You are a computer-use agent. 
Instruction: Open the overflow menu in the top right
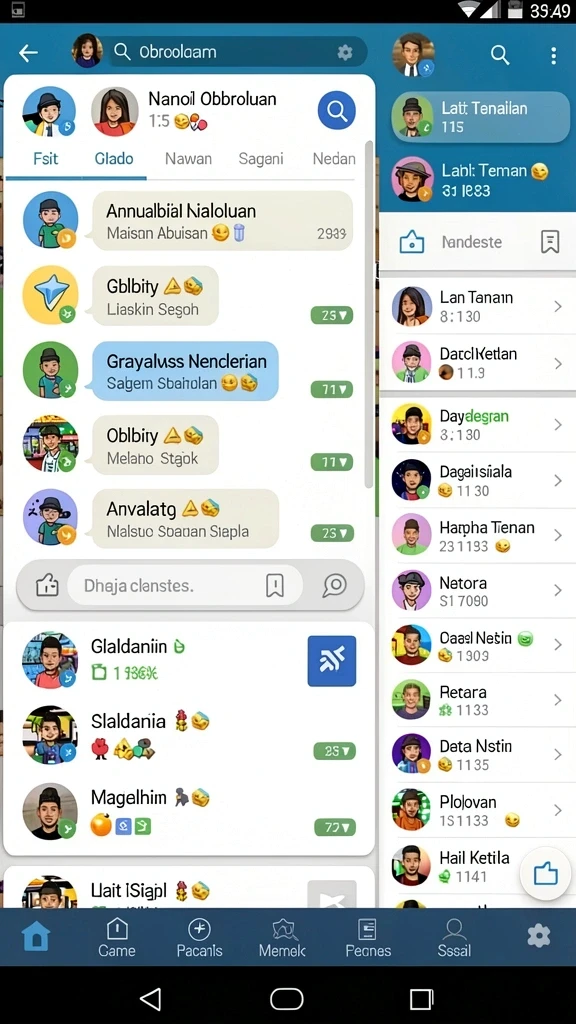click(x=553, y=56)
